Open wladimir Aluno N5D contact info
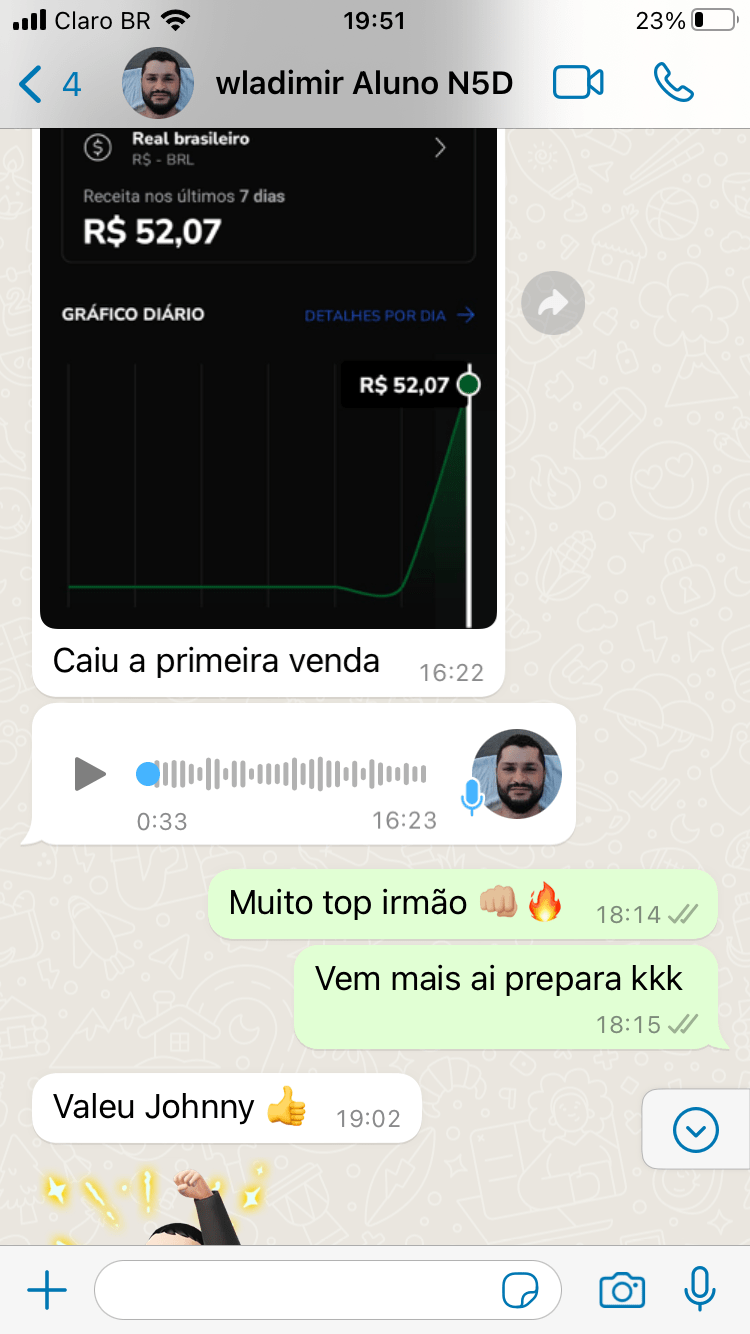 (x=364, y=84)
